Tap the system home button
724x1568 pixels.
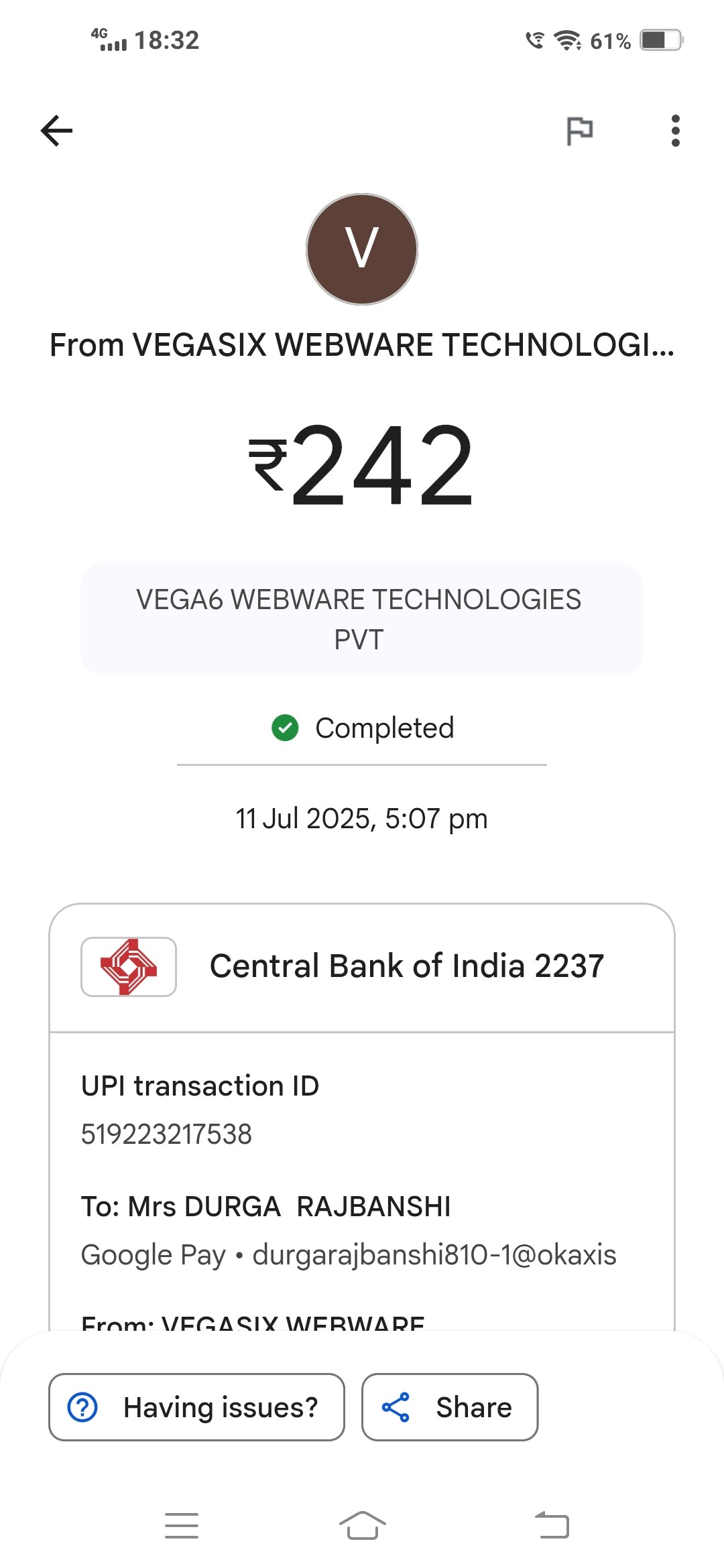tap(362, 1526)
